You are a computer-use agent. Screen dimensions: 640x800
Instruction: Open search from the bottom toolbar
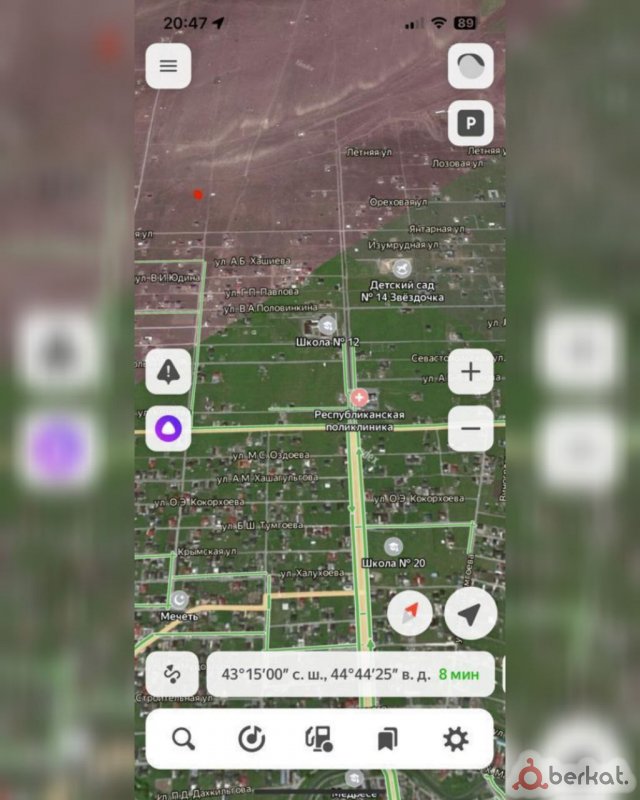183,739
